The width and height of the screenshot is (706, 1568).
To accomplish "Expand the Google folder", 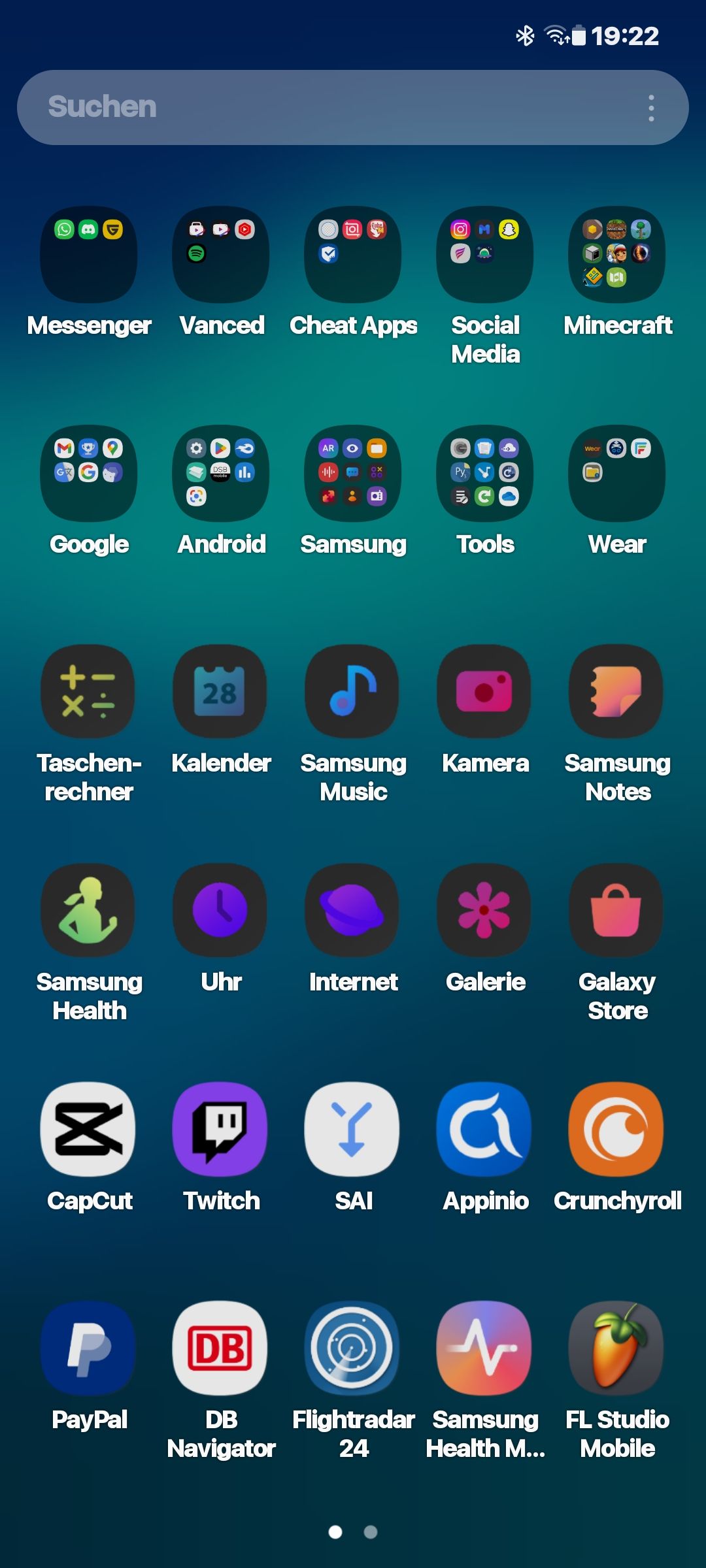I will click(x=88, y=474).
